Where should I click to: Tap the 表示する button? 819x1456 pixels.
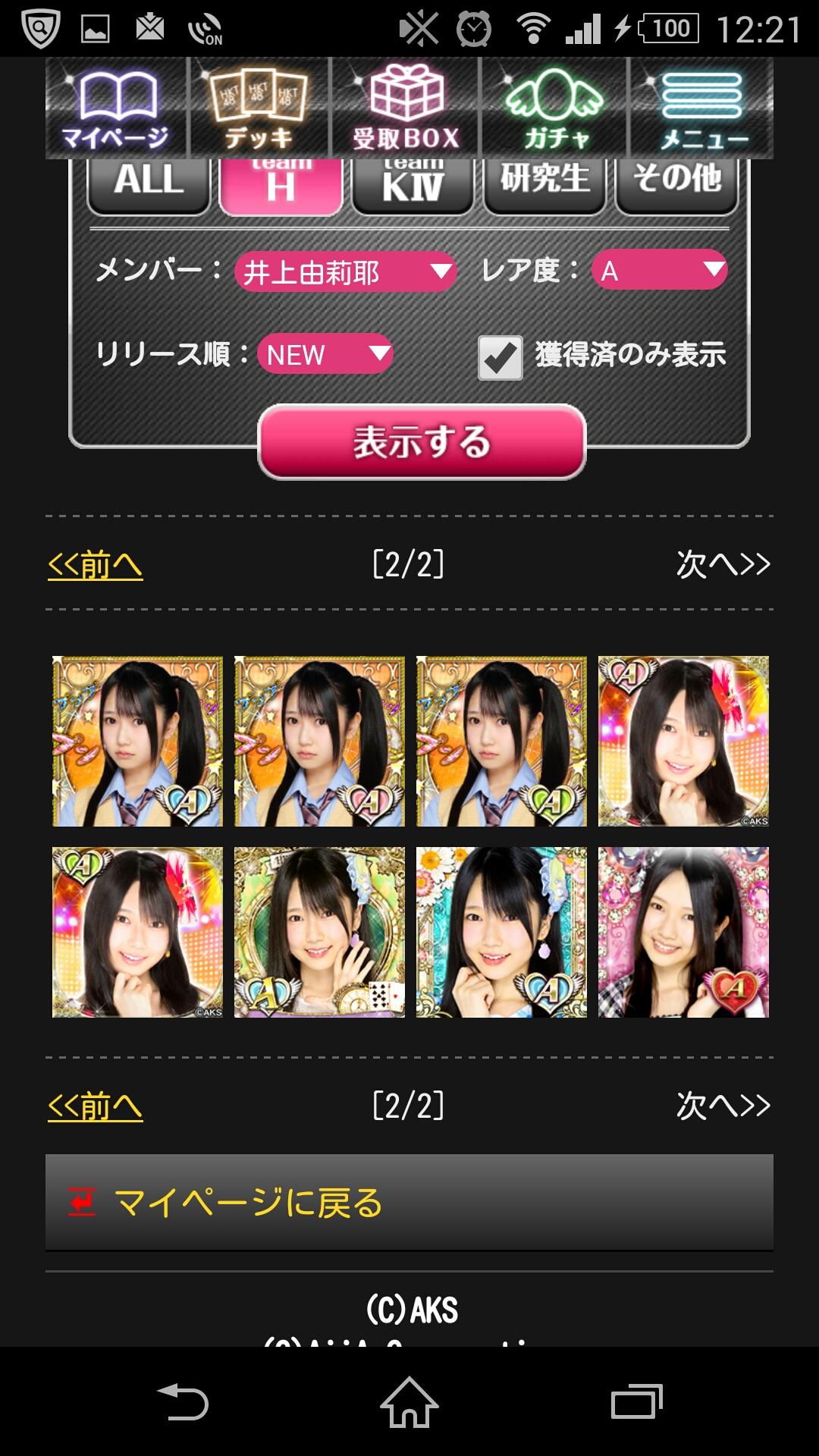click(422, 442)
